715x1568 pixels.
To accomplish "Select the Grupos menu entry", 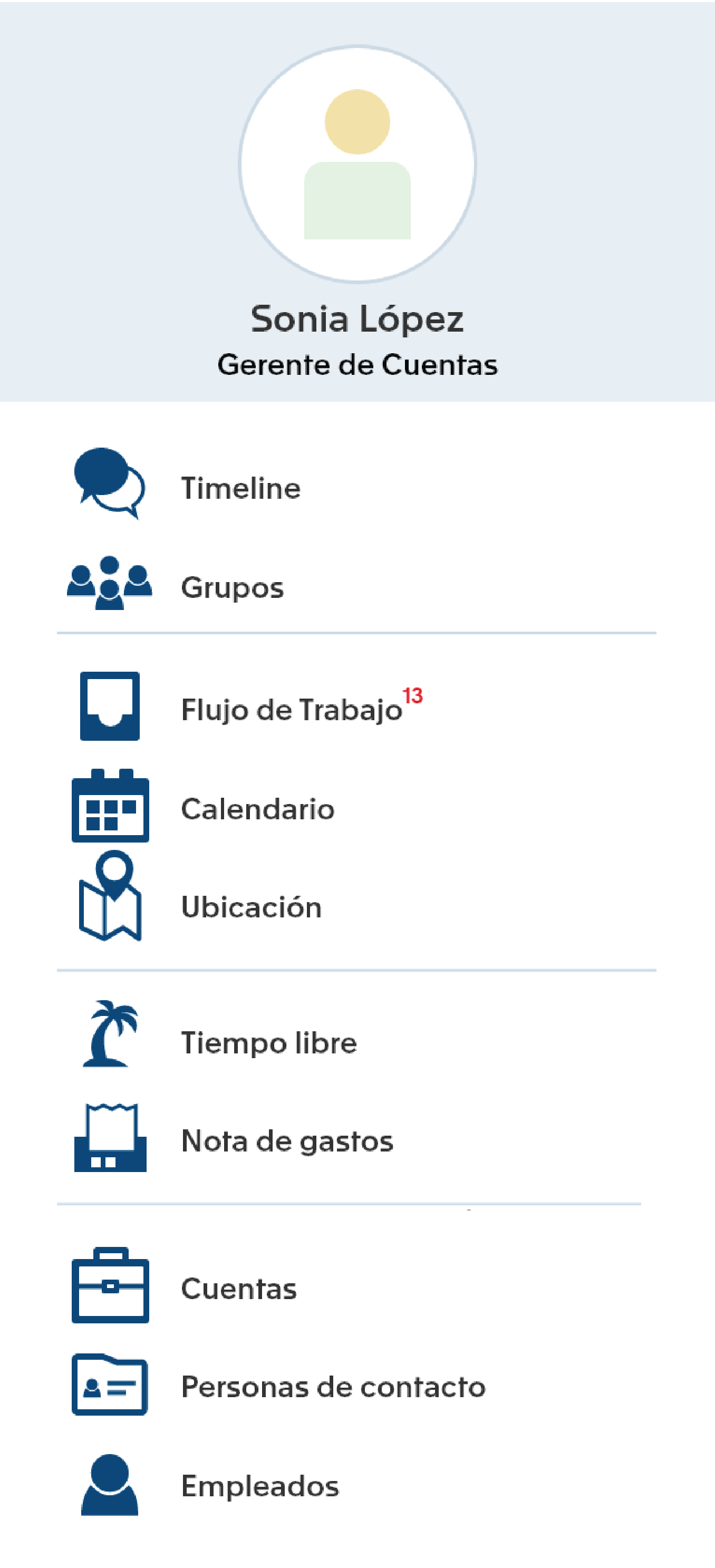I will pyautogui.click(x=232, y=587).
